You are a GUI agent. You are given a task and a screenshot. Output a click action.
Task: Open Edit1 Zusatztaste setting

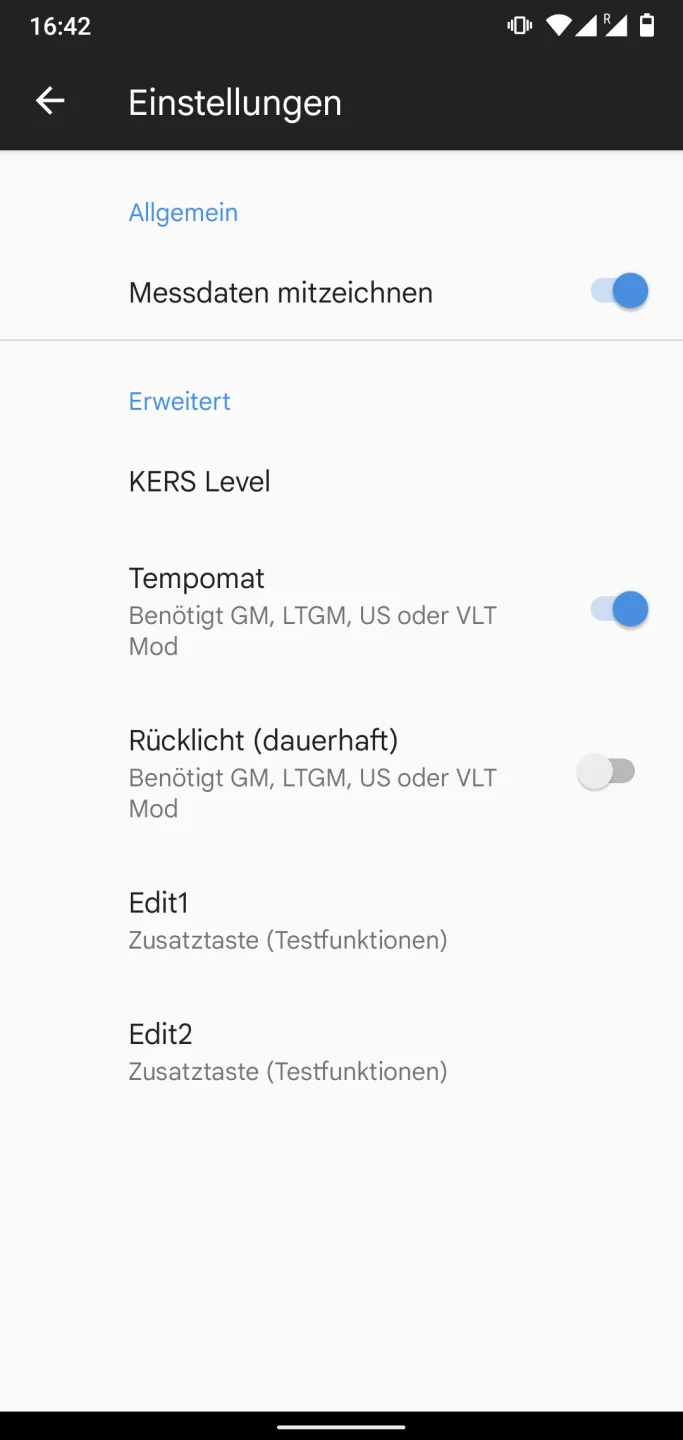point(288,920)
